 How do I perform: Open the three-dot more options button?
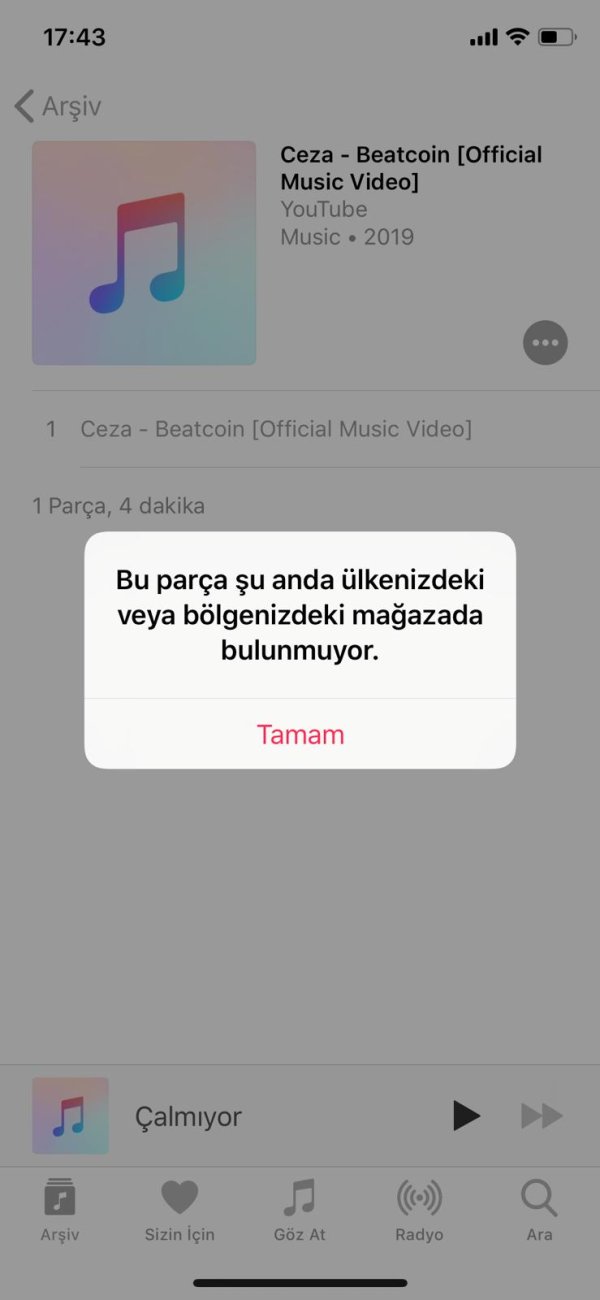pyautogui.click(x=545, y=343)
